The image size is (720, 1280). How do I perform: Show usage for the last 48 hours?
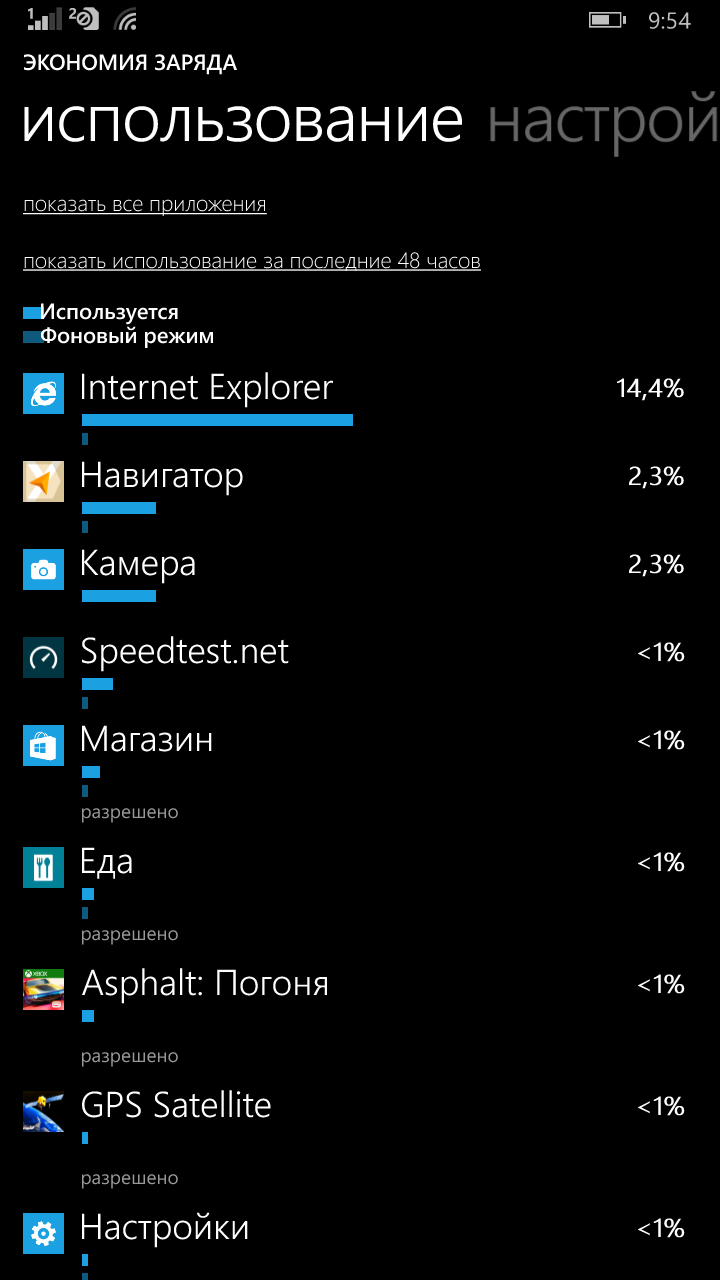[x=252, y=261]
